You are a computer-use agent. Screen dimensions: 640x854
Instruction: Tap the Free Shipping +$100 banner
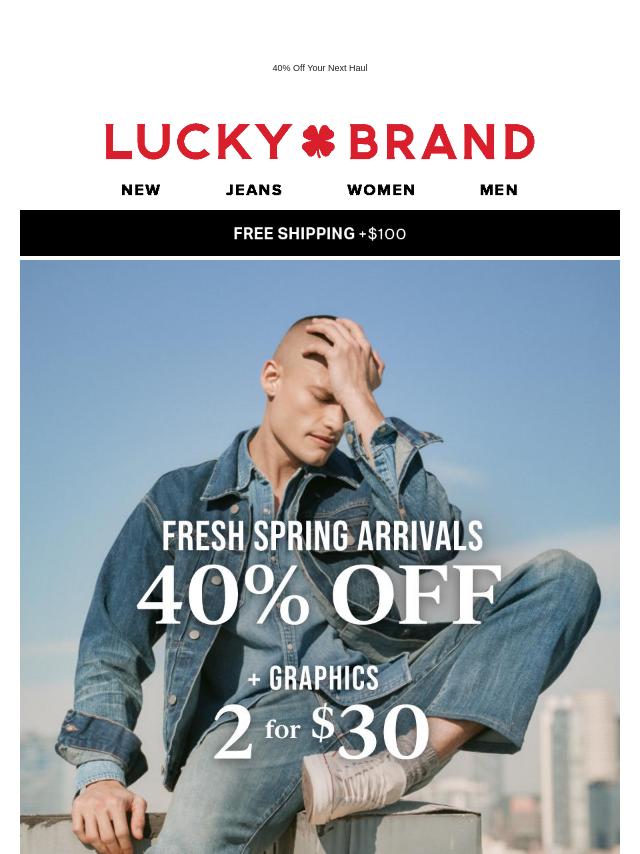pyautogui.click(x=320, y=233)
